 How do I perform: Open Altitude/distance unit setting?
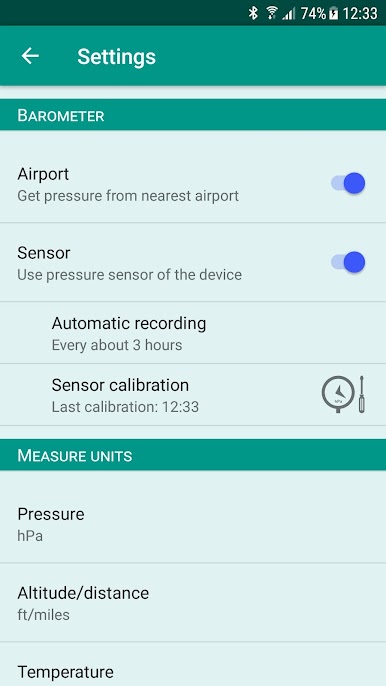click(x=193, y=602)
